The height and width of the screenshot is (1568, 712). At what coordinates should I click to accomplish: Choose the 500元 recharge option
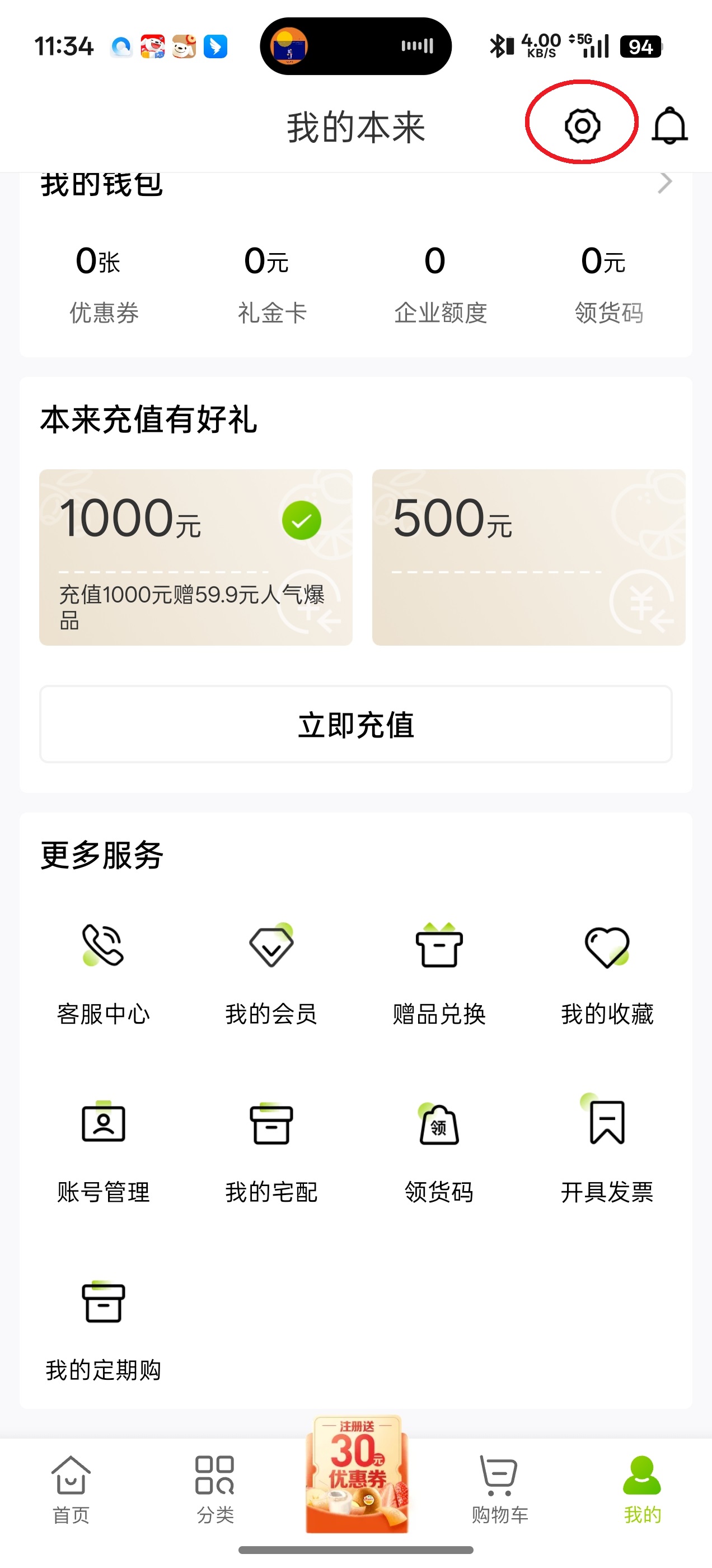coord(528,556)
